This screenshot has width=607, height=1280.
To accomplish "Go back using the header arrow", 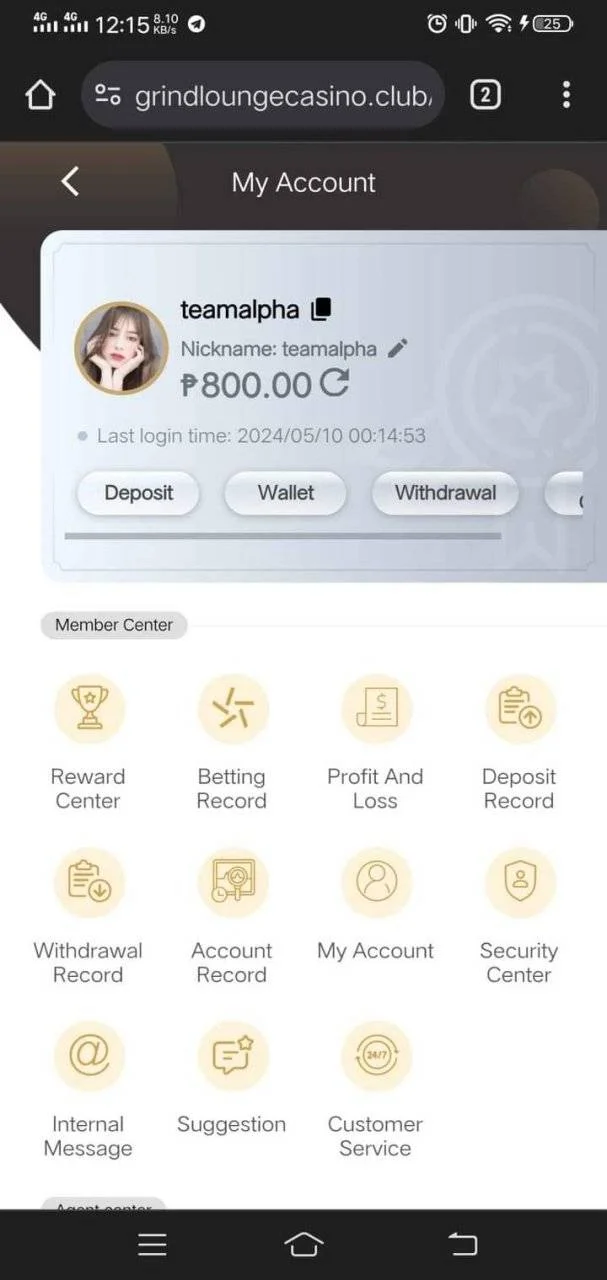I will coord(69,181).
